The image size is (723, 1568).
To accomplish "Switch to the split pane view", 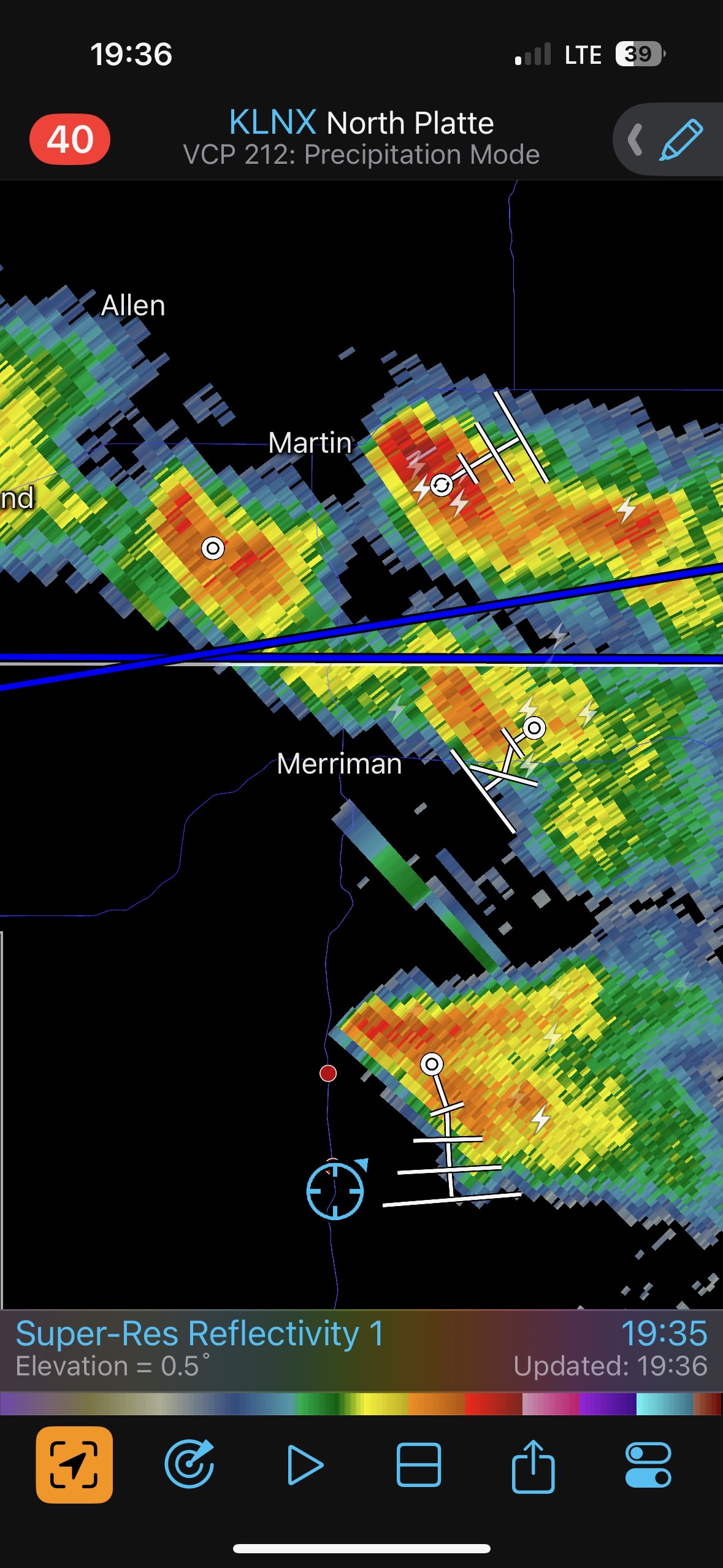I will coord(419,1465).
